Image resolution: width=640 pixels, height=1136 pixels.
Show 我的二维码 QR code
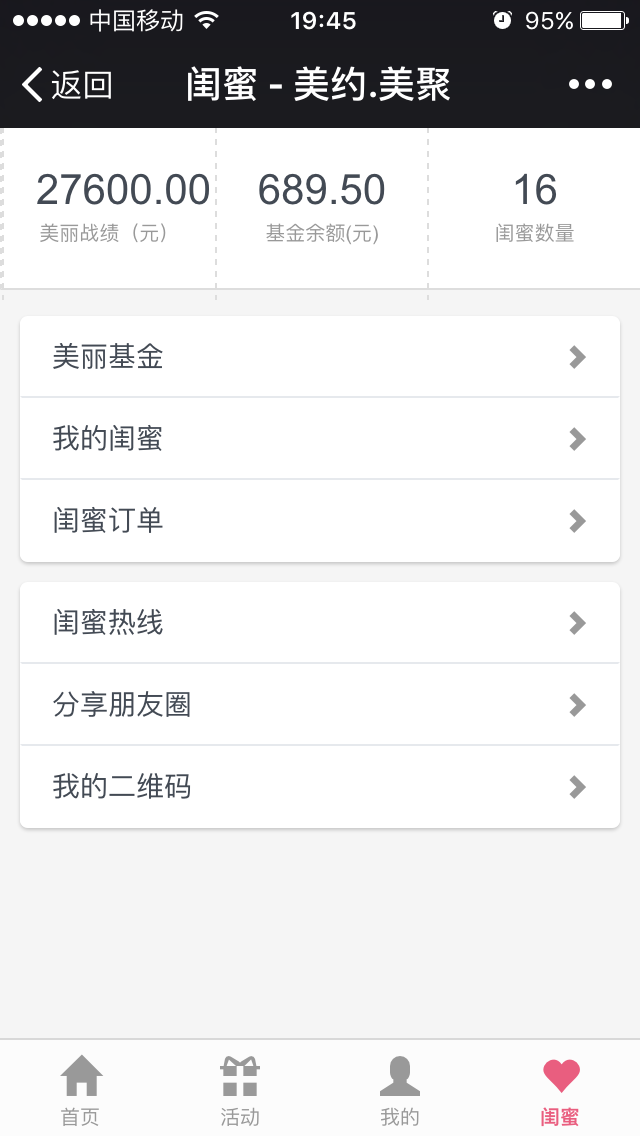[x=320, y=787]
